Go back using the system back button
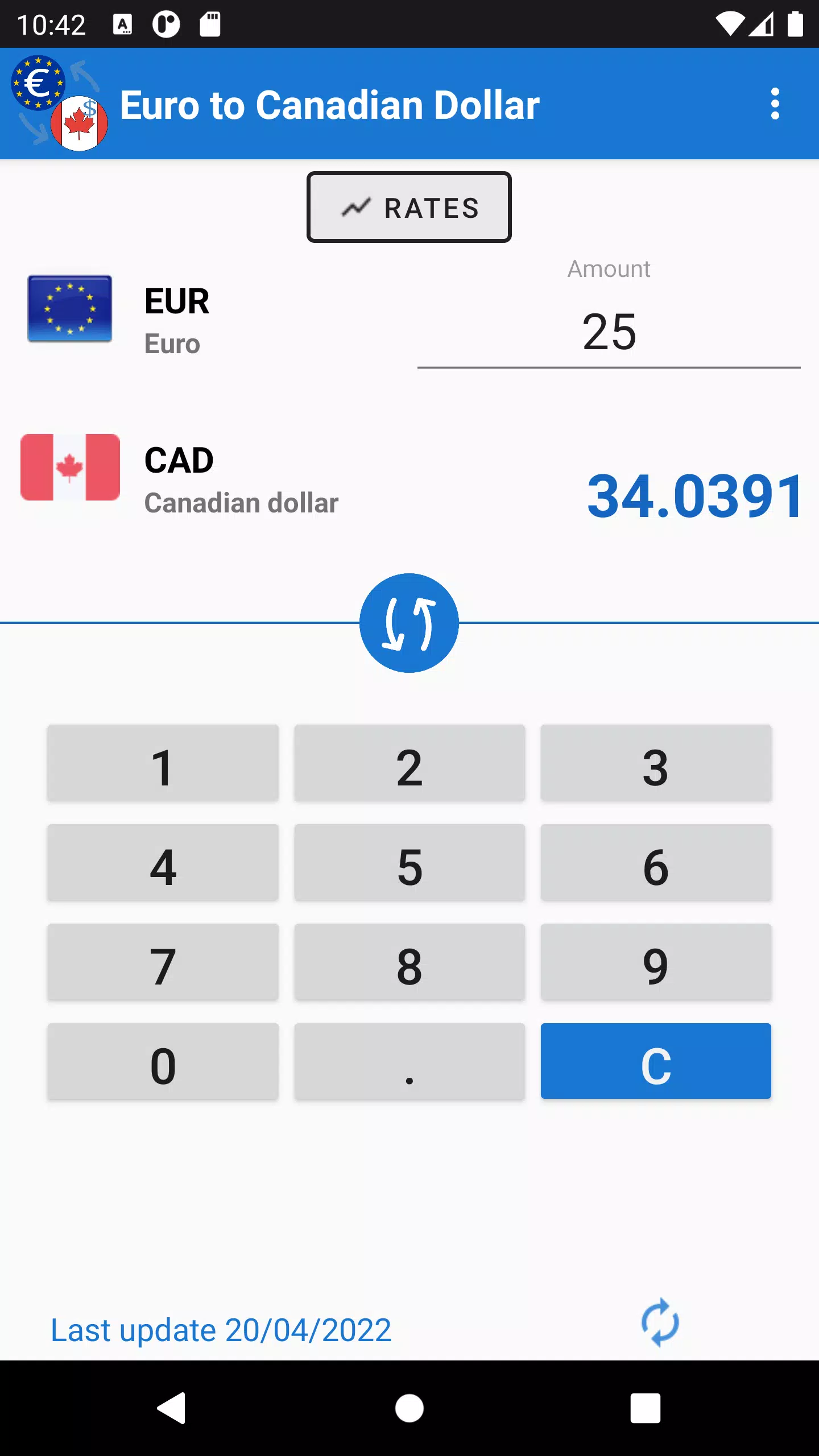 click(x=171, y=1408)
